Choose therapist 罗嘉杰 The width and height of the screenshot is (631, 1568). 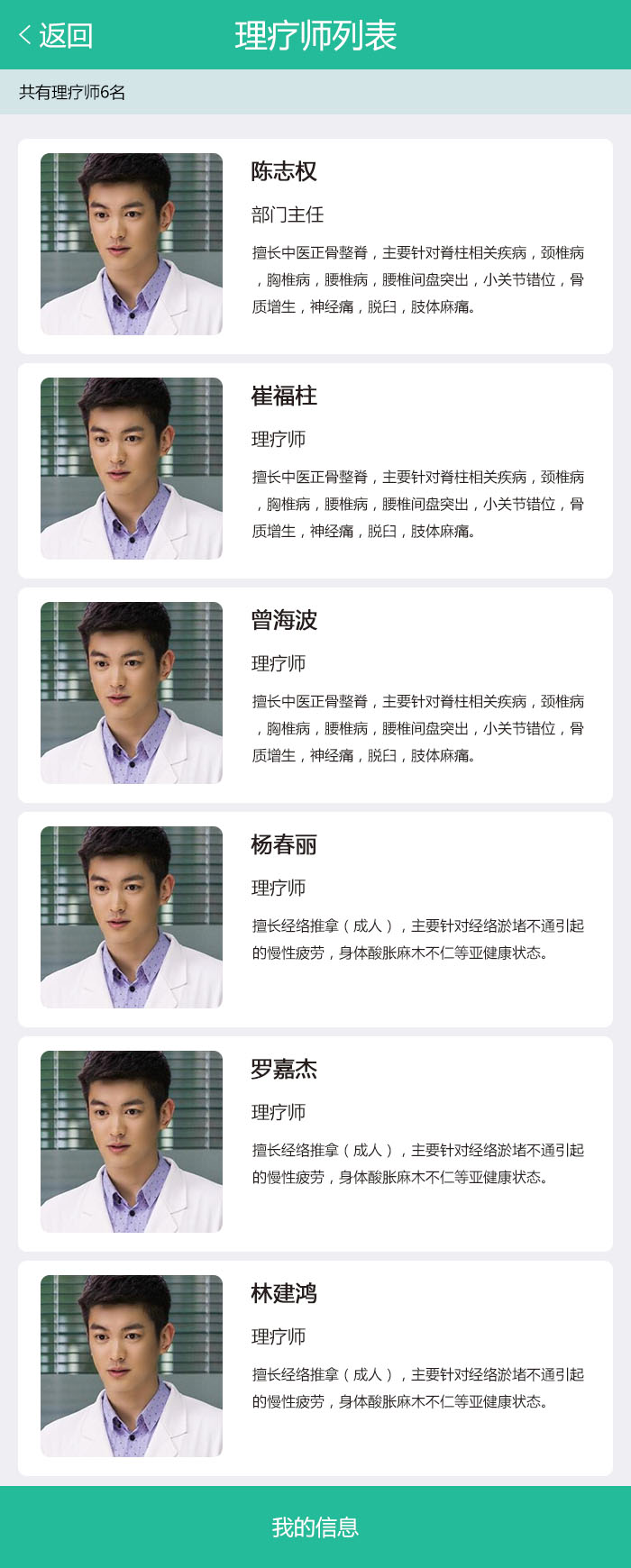point(315,1144)
